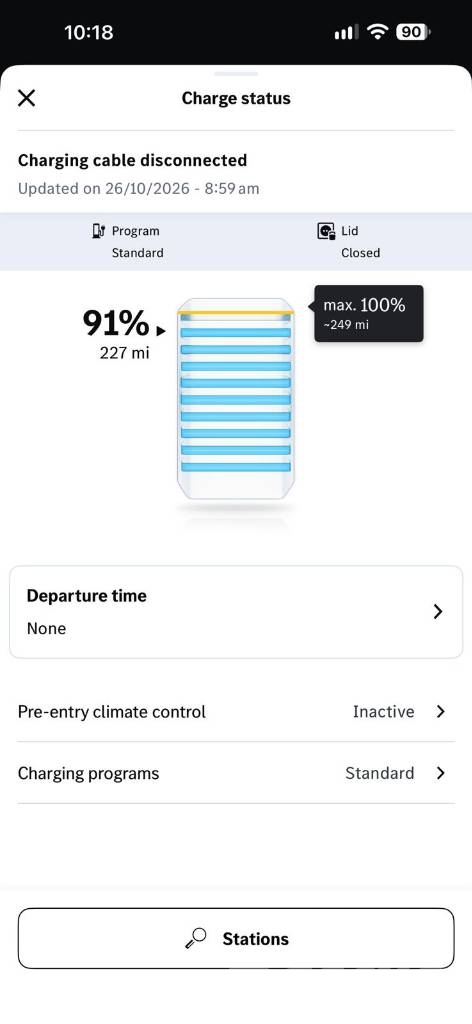Tap the Stations search button
472x1024 pixels.
(x=236, y=938)
